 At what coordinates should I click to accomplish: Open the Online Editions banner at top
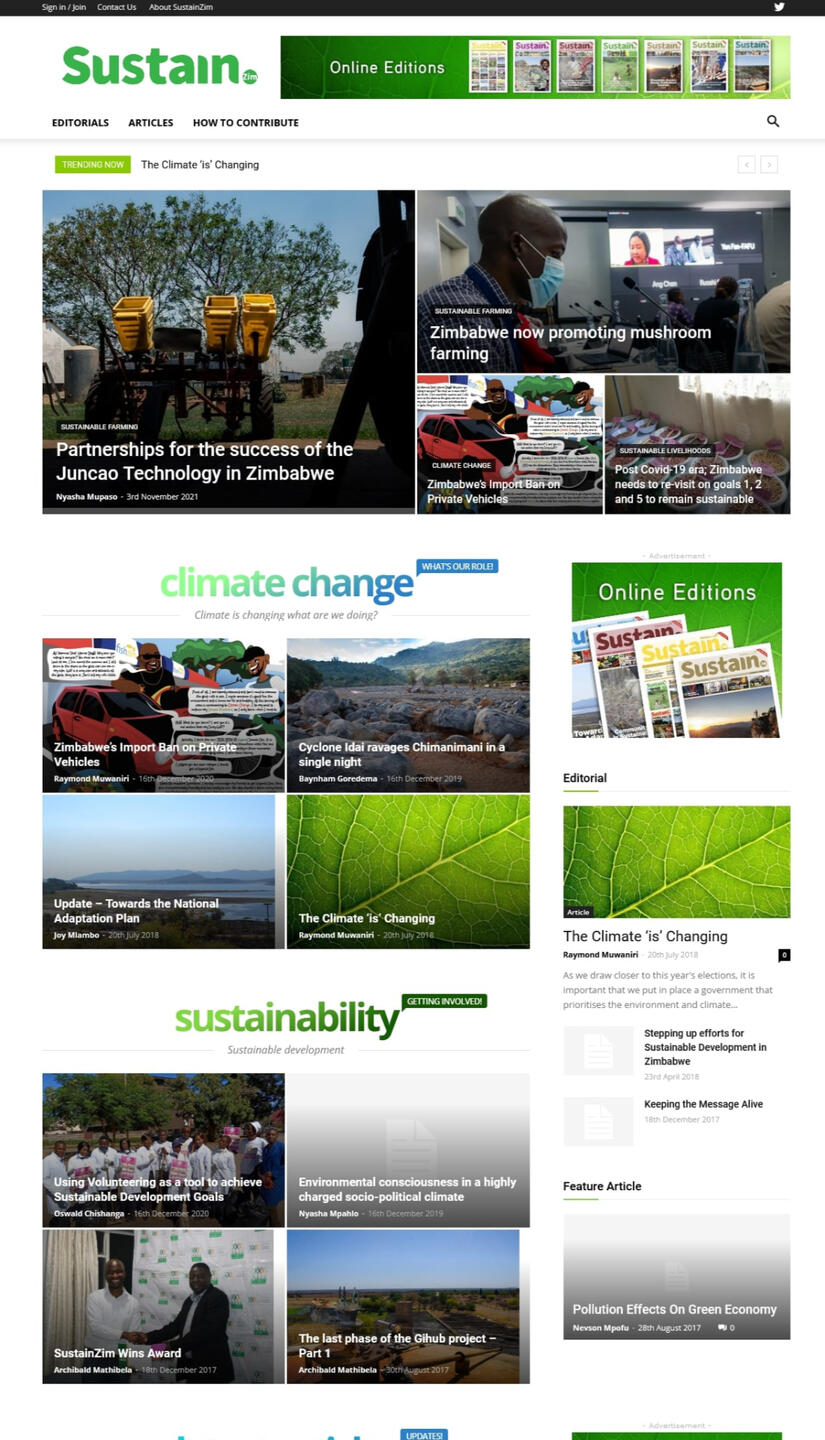(535, 67)
